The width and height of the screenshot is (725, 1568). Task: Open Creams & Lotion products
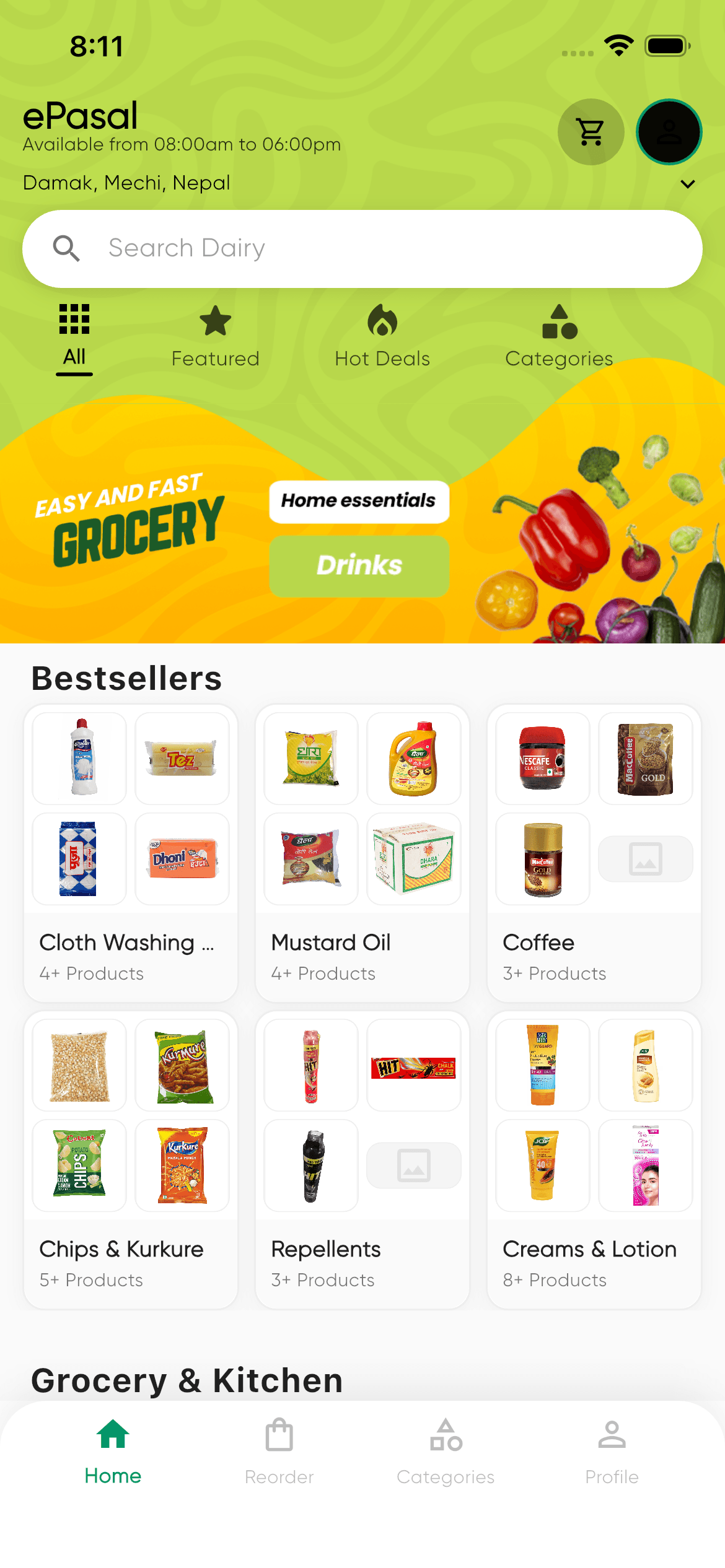[594, 1159]
